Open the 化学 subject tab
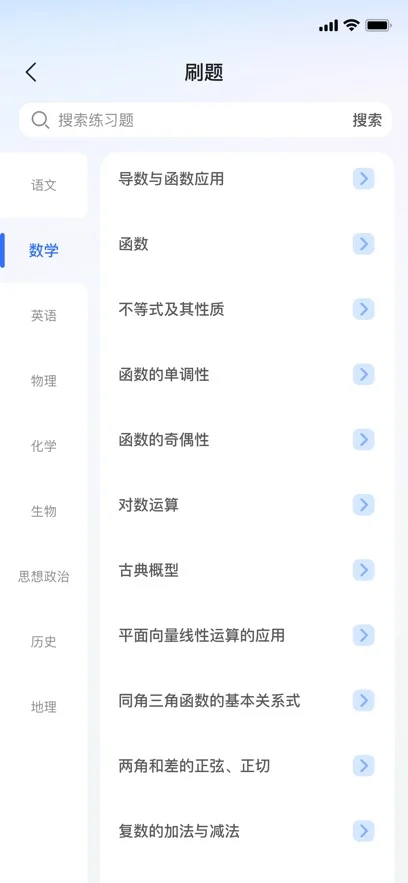 click(44, 447)
